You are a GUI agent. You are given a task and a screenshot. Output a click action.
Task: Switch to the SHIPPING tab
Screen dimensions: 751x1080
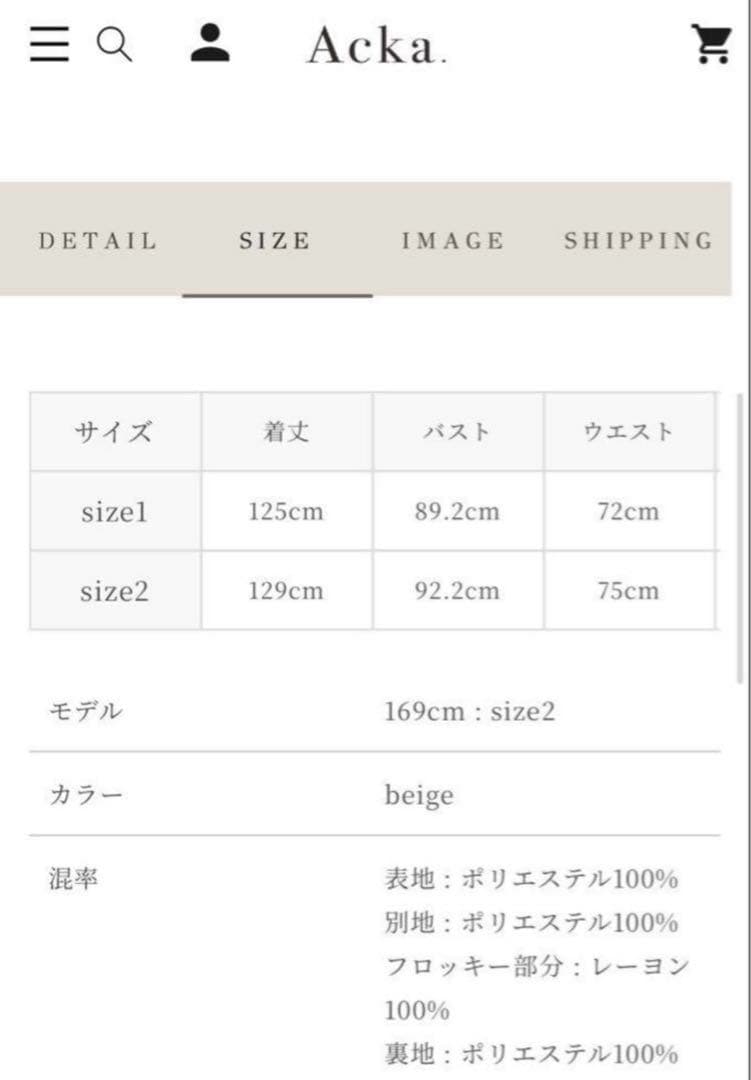tap(637, 240)
